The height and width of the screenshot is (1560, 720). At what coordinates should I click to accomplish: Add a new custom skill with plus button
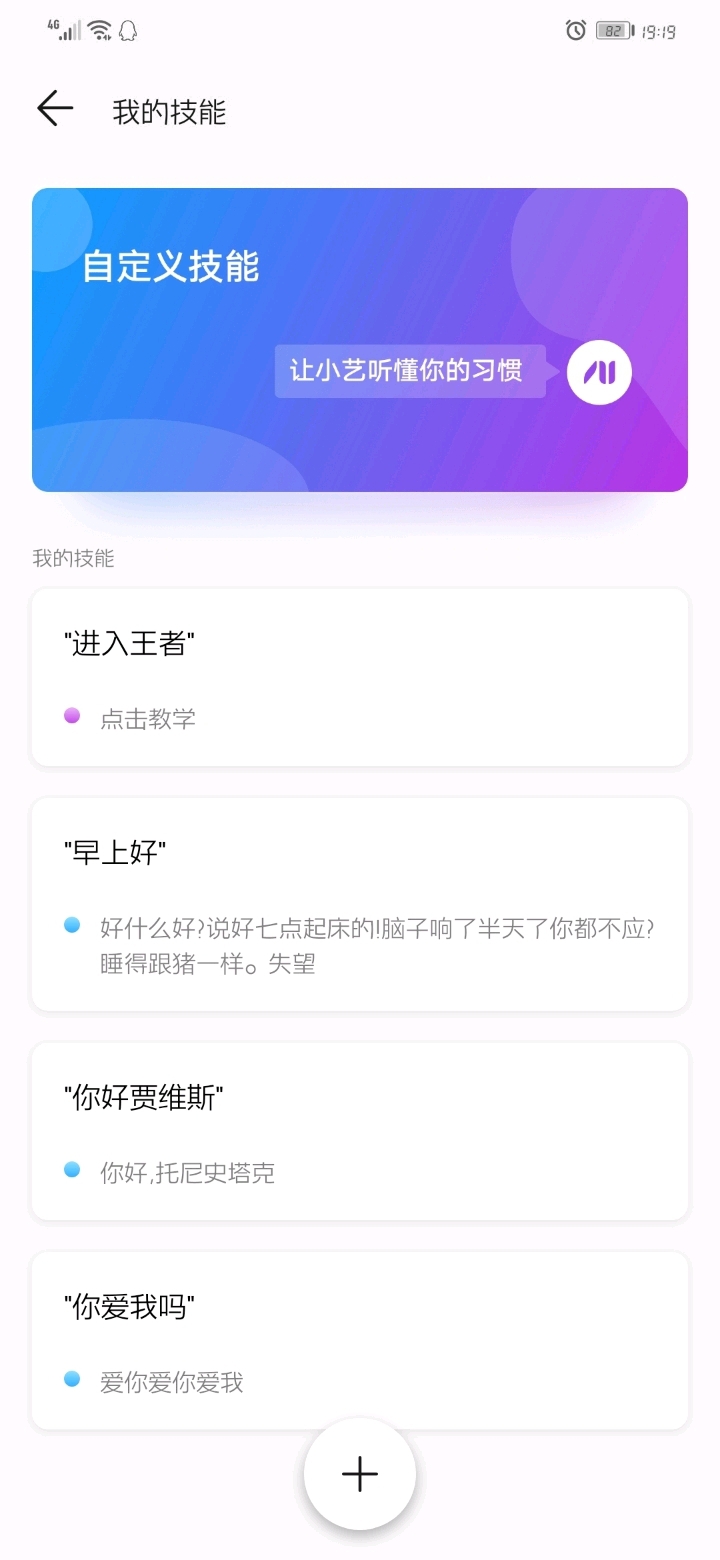pos(360,1474)
